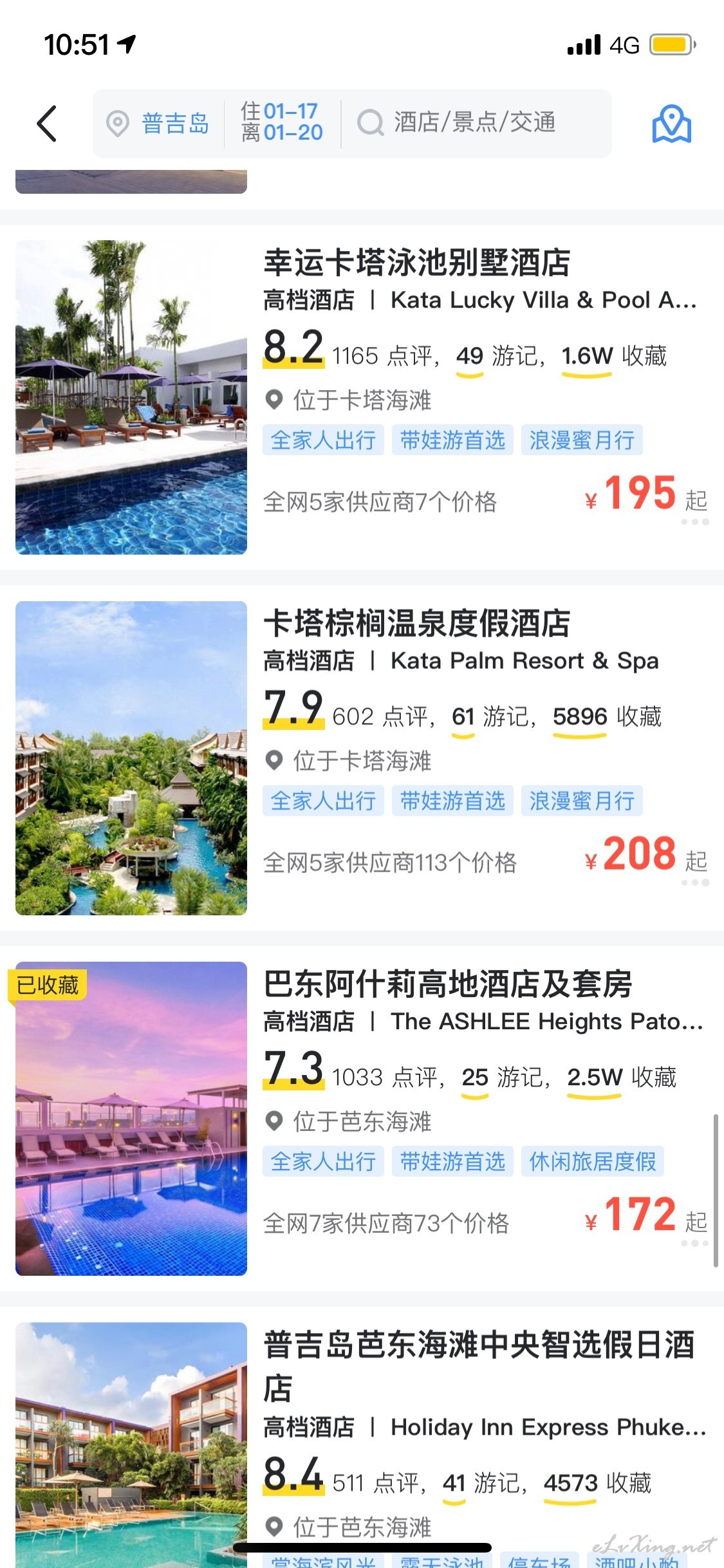Show more prices for the ¥208 hotel
The height and width of the screenshot is (1568, 724).
(695, 882)
